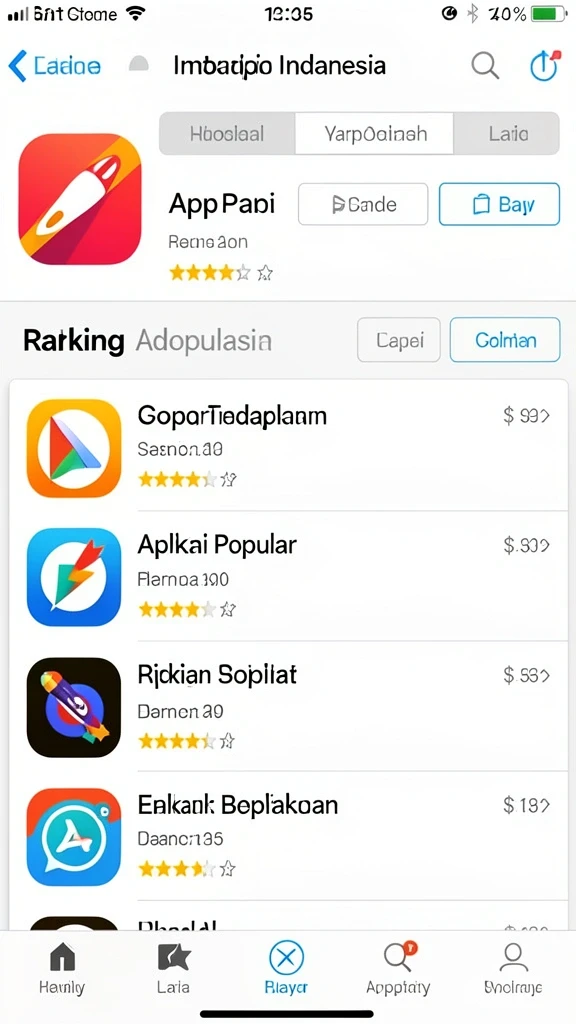Open the search magnifier icon
The width and height of the screenshot is (576, 1024).
pyautogui.click(x=485, y=66)
